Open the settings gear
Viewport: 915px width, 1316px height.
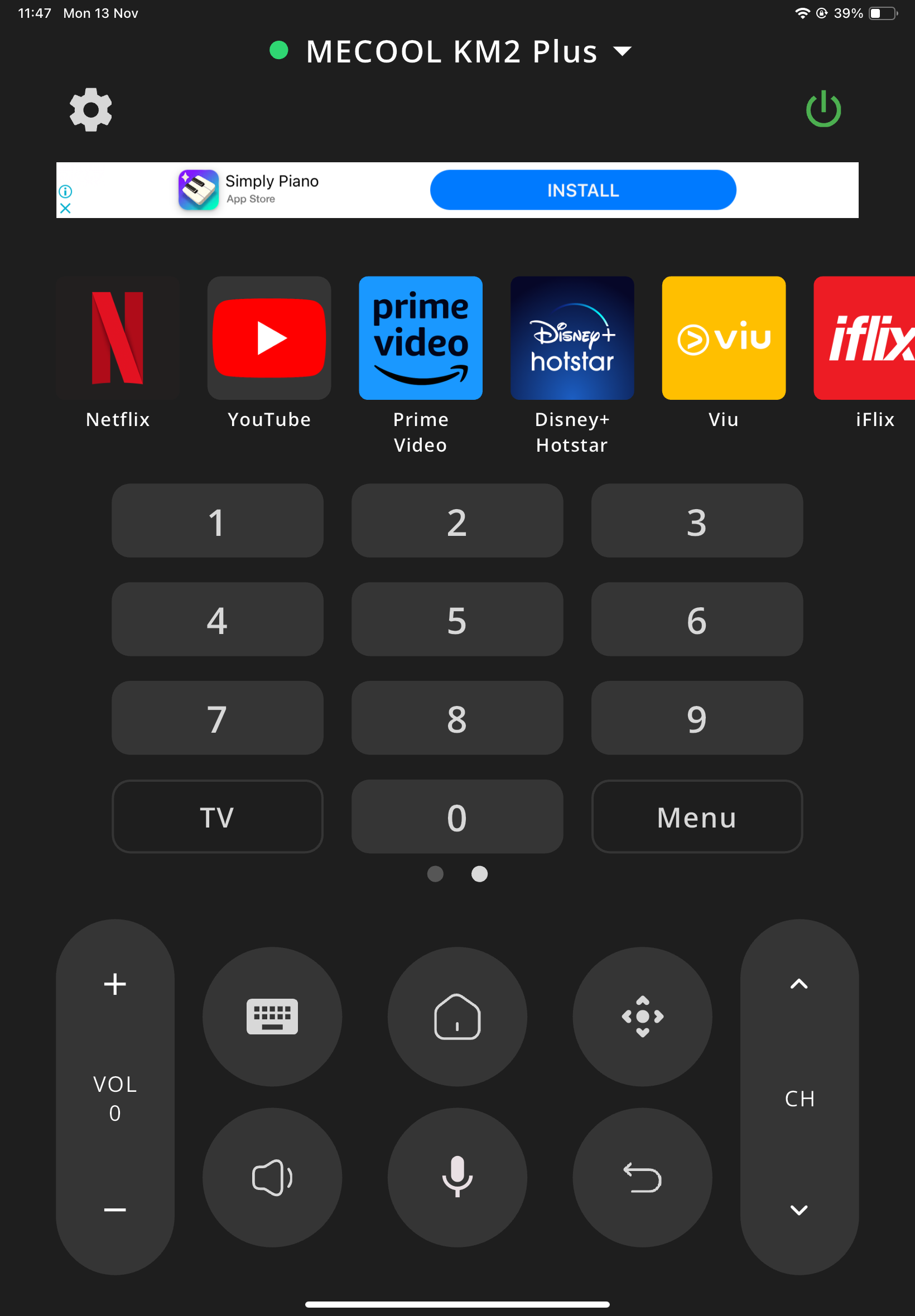point(90,109)
